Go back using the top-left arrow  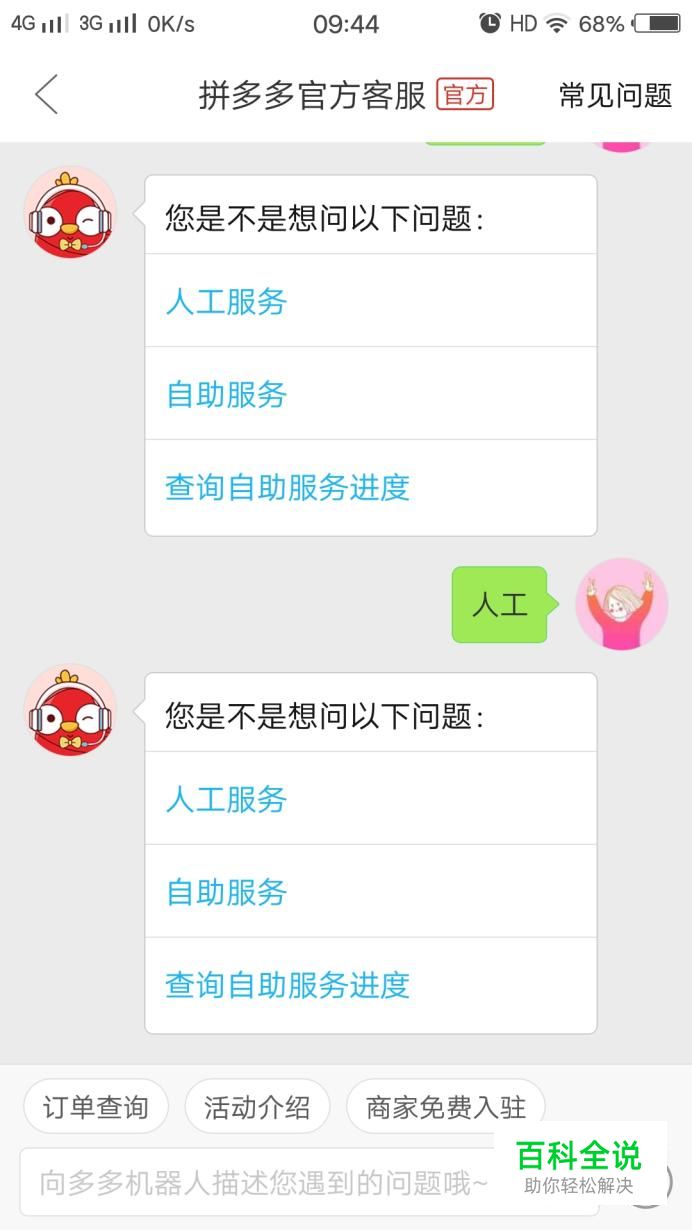[x=46, y=95]
